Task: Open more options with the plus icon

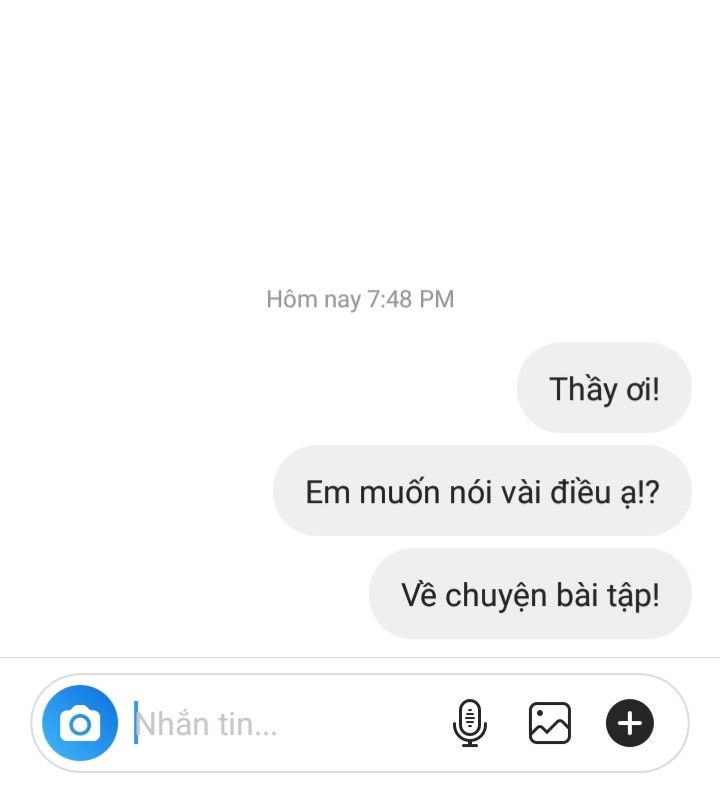Action: (630, 723)
